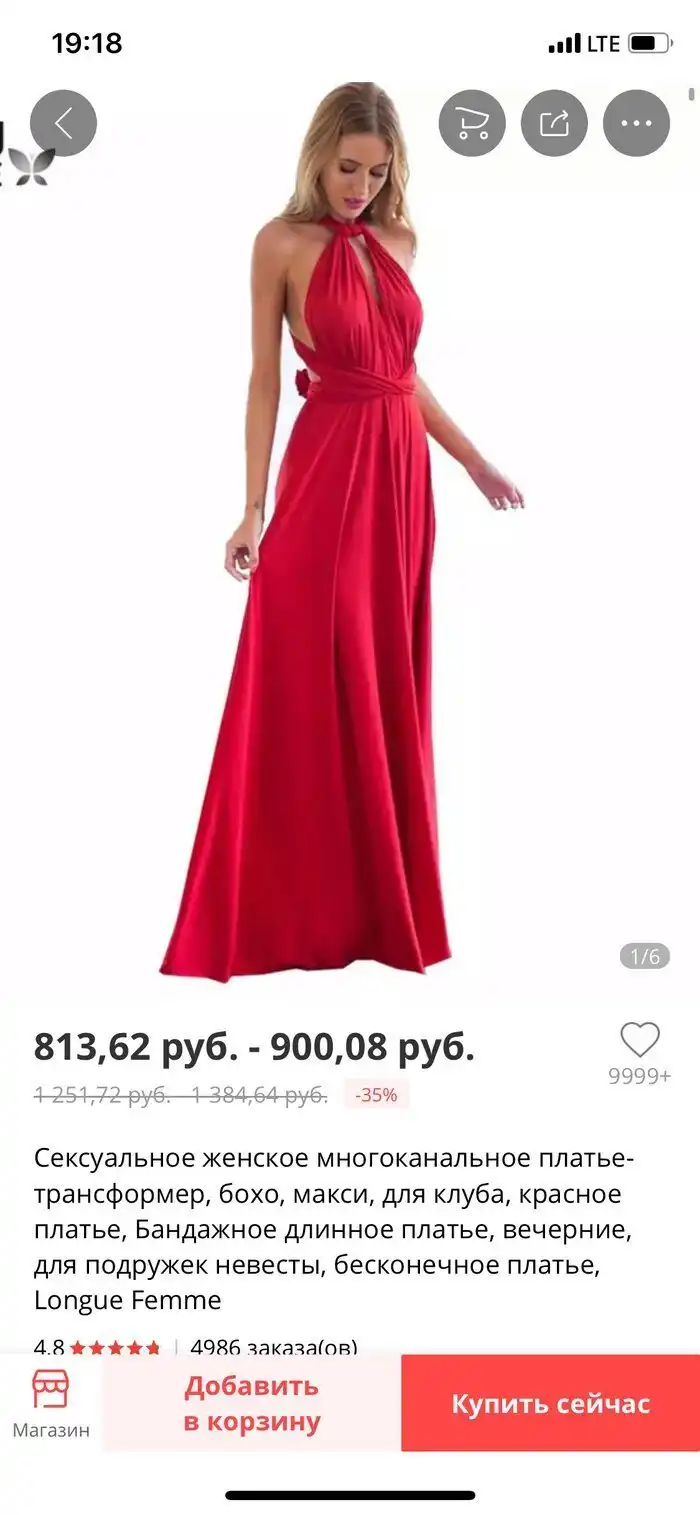
Task: Share this red dress listing
Action: point(554,123)
